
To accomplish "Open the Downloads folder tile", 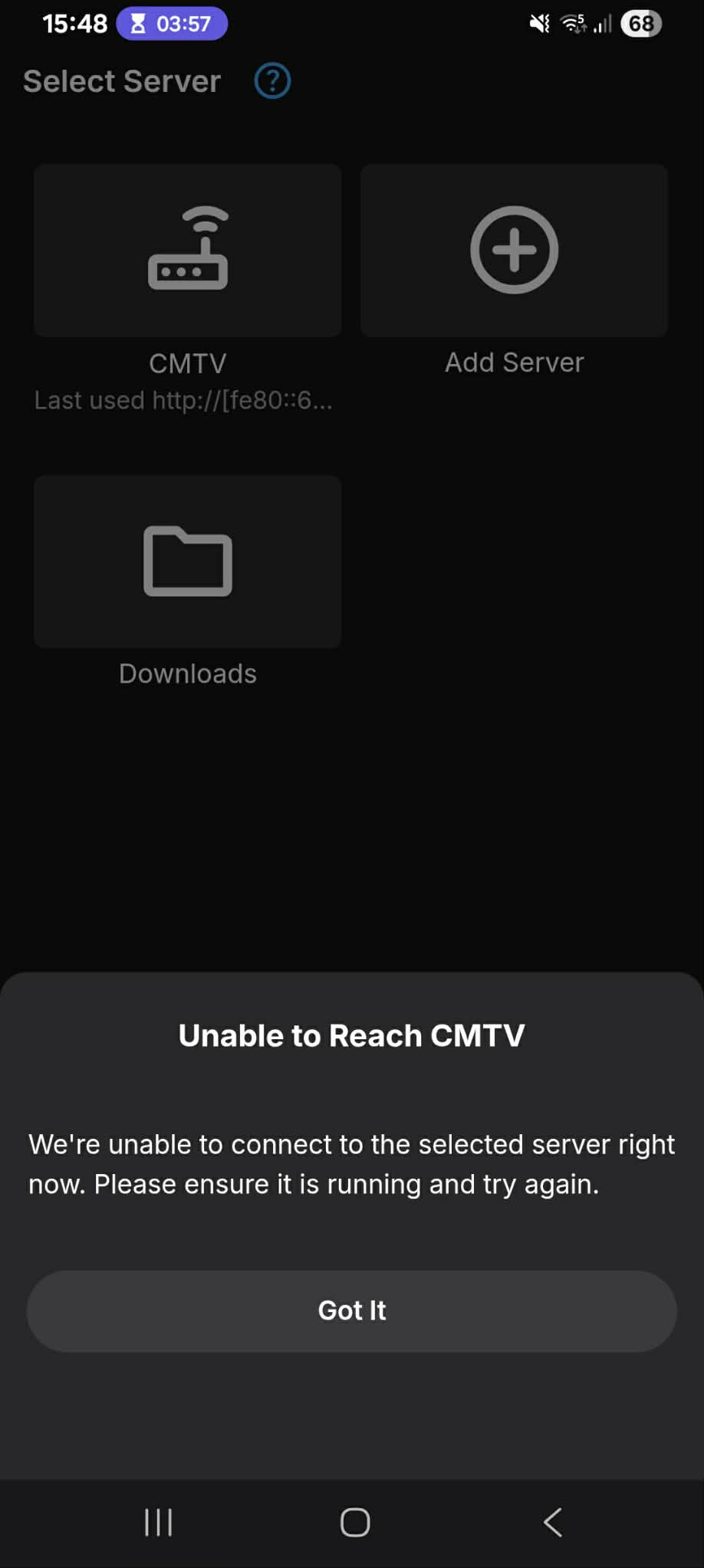I will click(x=188, y=562).
